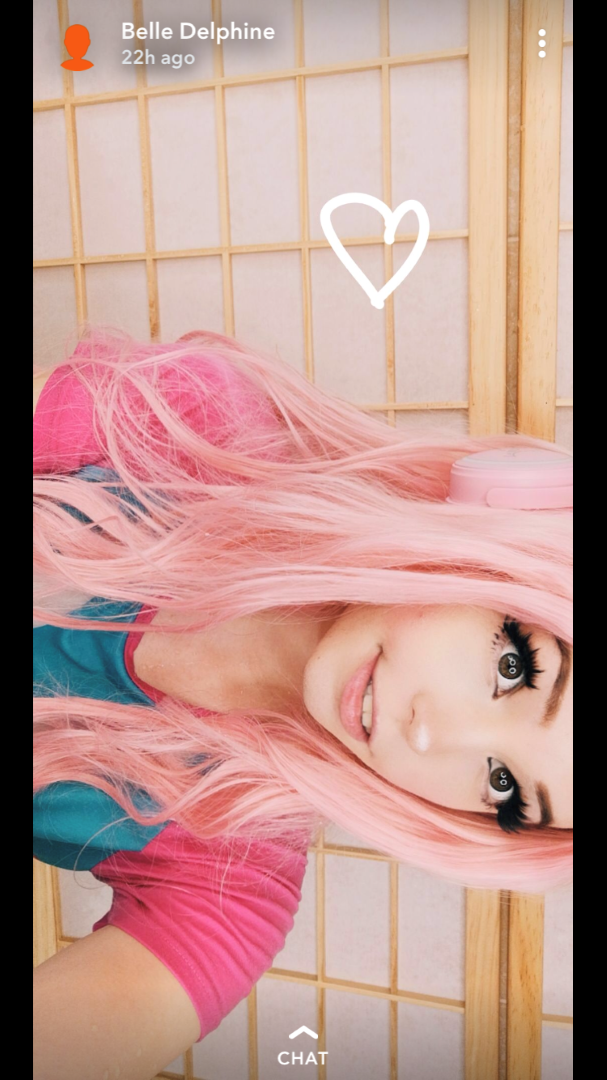Screen dimensions: 607x1080
Task: Open the CHAT reply panel
Action: [x=303, y=1046]
